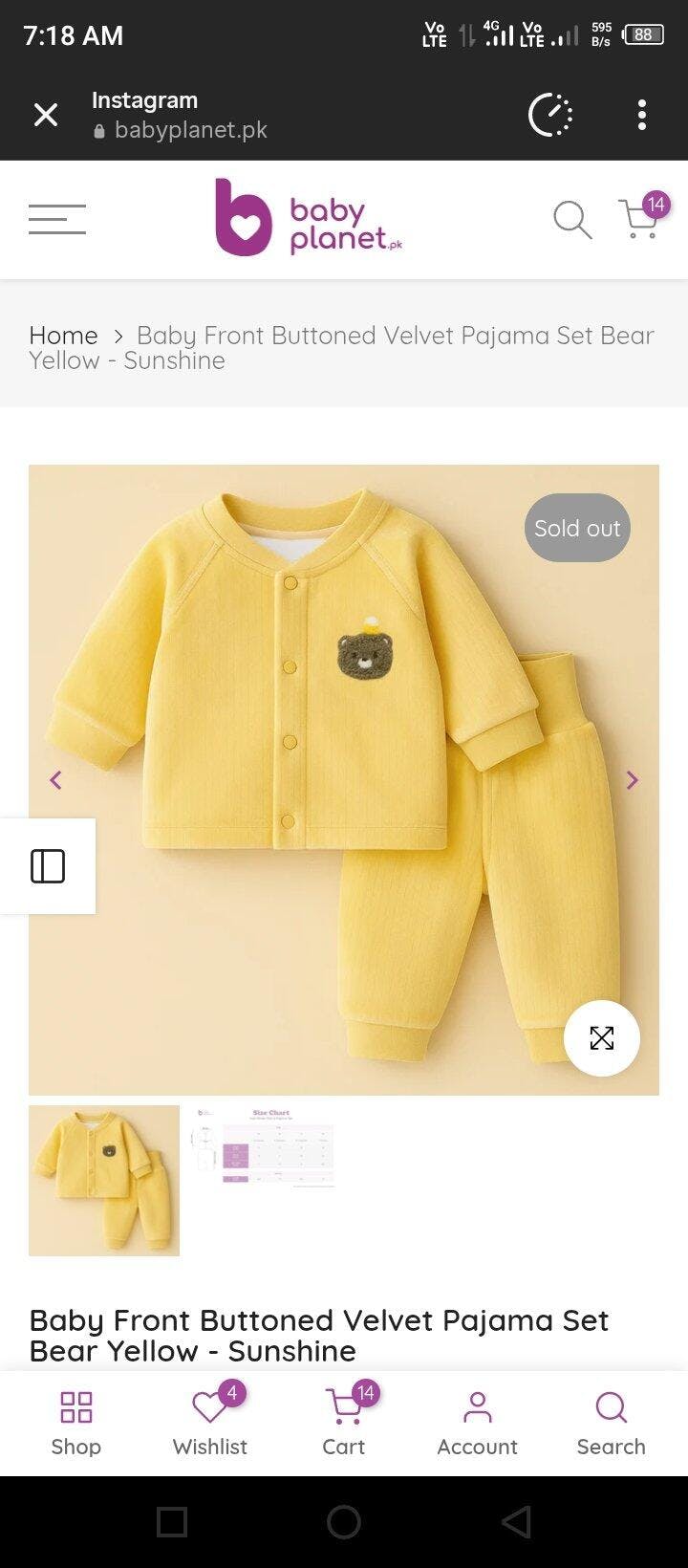Open the cart icon in the header
This screenshot has width=688, height=1568.
click(639, 219)
